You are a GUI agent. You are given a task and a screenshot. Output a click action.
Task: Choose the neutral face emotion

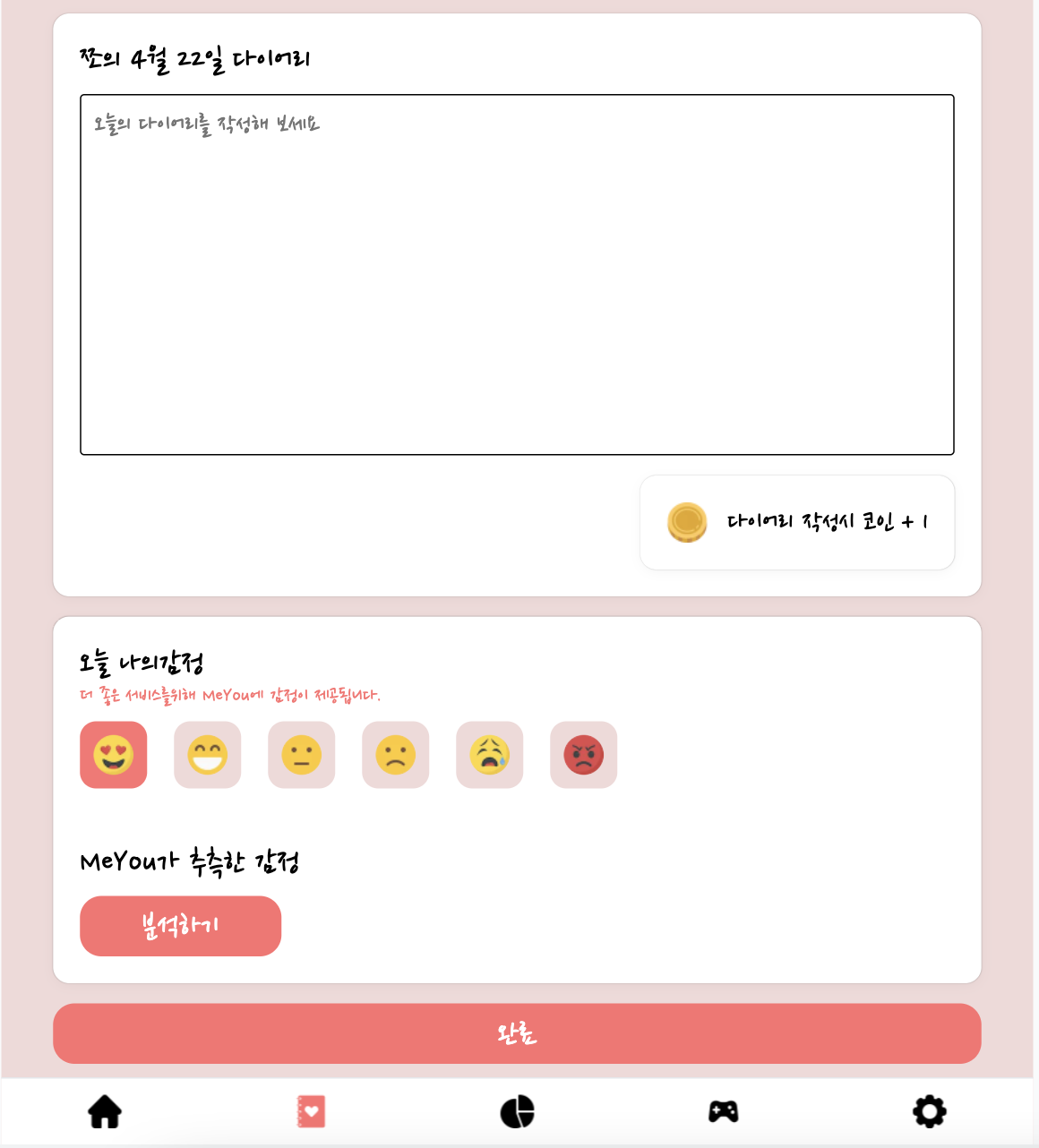(x=302, y=755)
